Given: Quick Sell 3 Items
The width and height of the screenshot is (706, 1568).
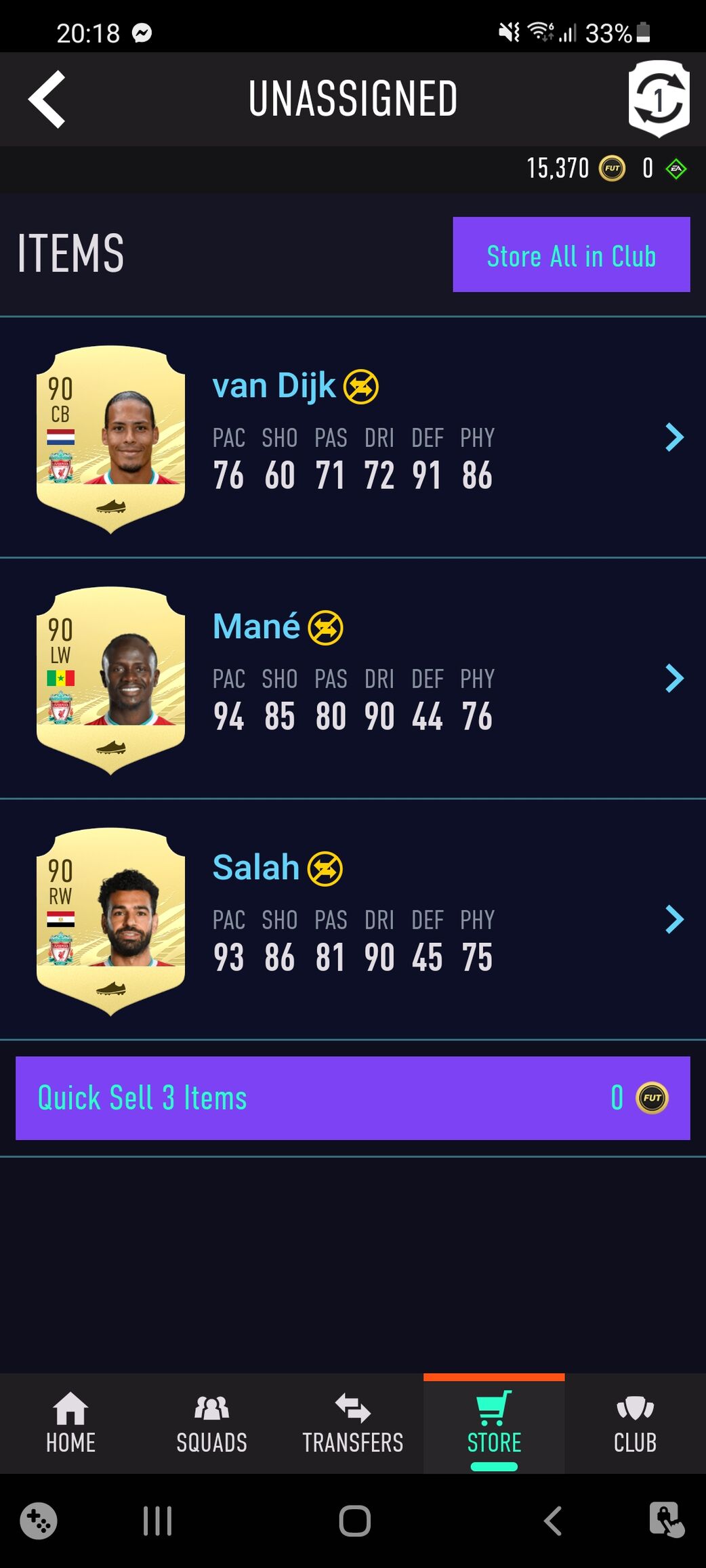Looking at the screenshot, I should 352,1098.
